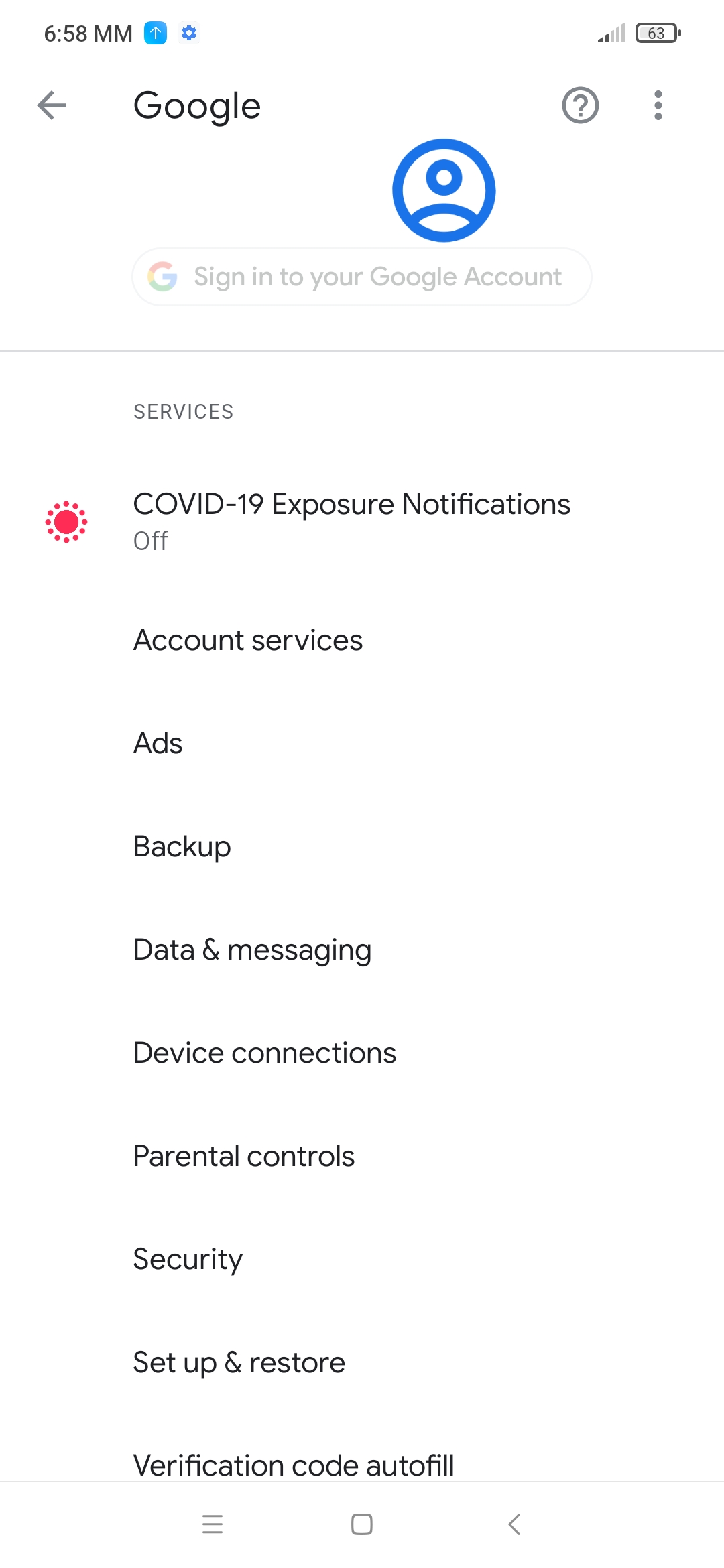Open Parental controls
Image resolution: width=724 pixels, height=1568 pixels.
(362, 1156)
